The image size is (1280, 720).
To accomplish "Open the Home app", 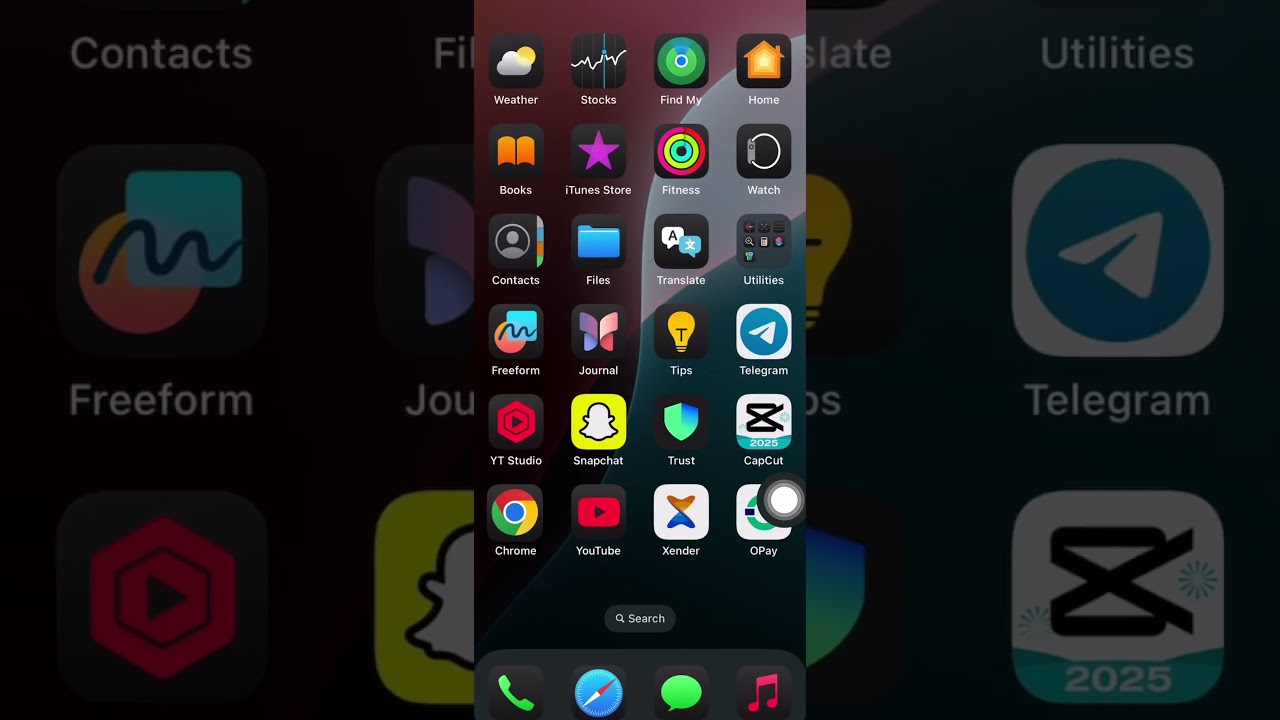I will [x=763, y=62].
